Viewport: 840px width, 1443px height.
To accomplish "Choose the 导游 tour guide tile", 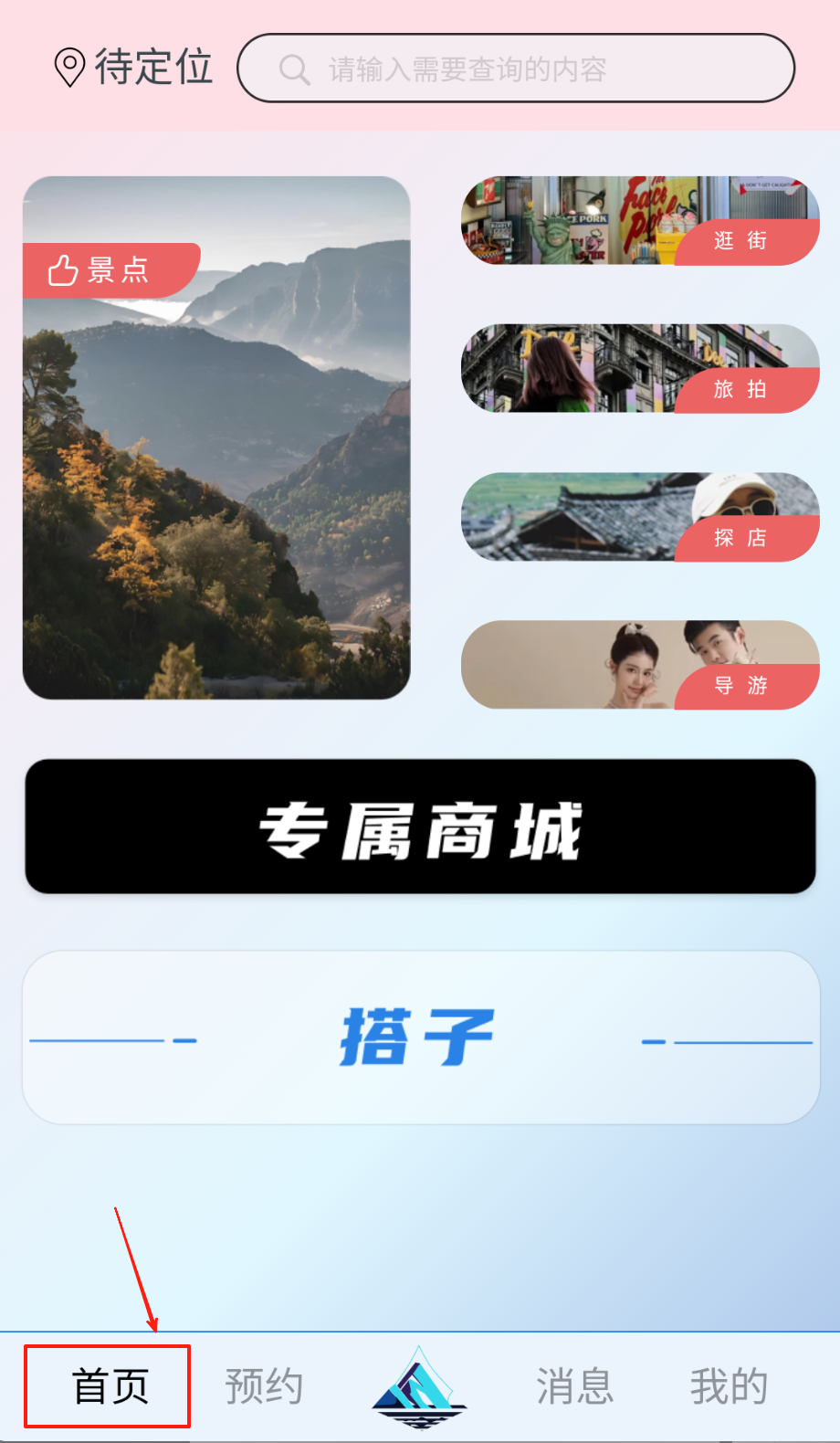I will [640, 665].
